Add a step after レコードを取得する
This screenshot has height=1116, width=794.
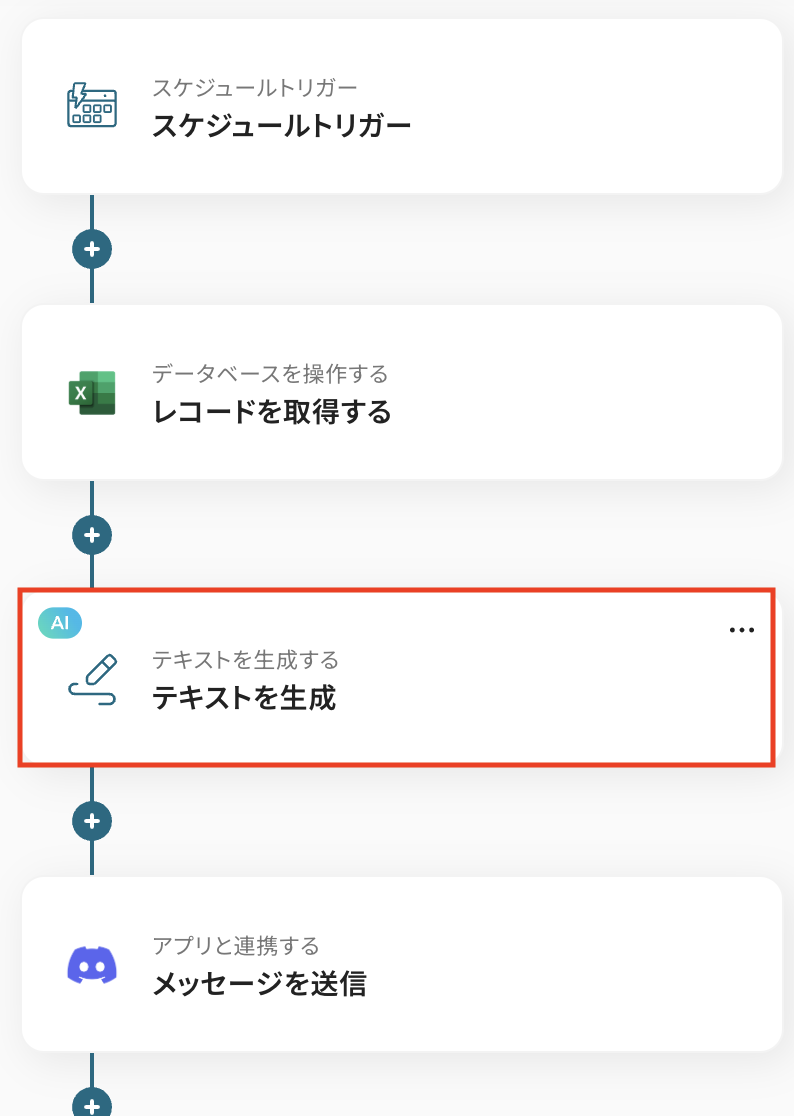click(92, 535)
